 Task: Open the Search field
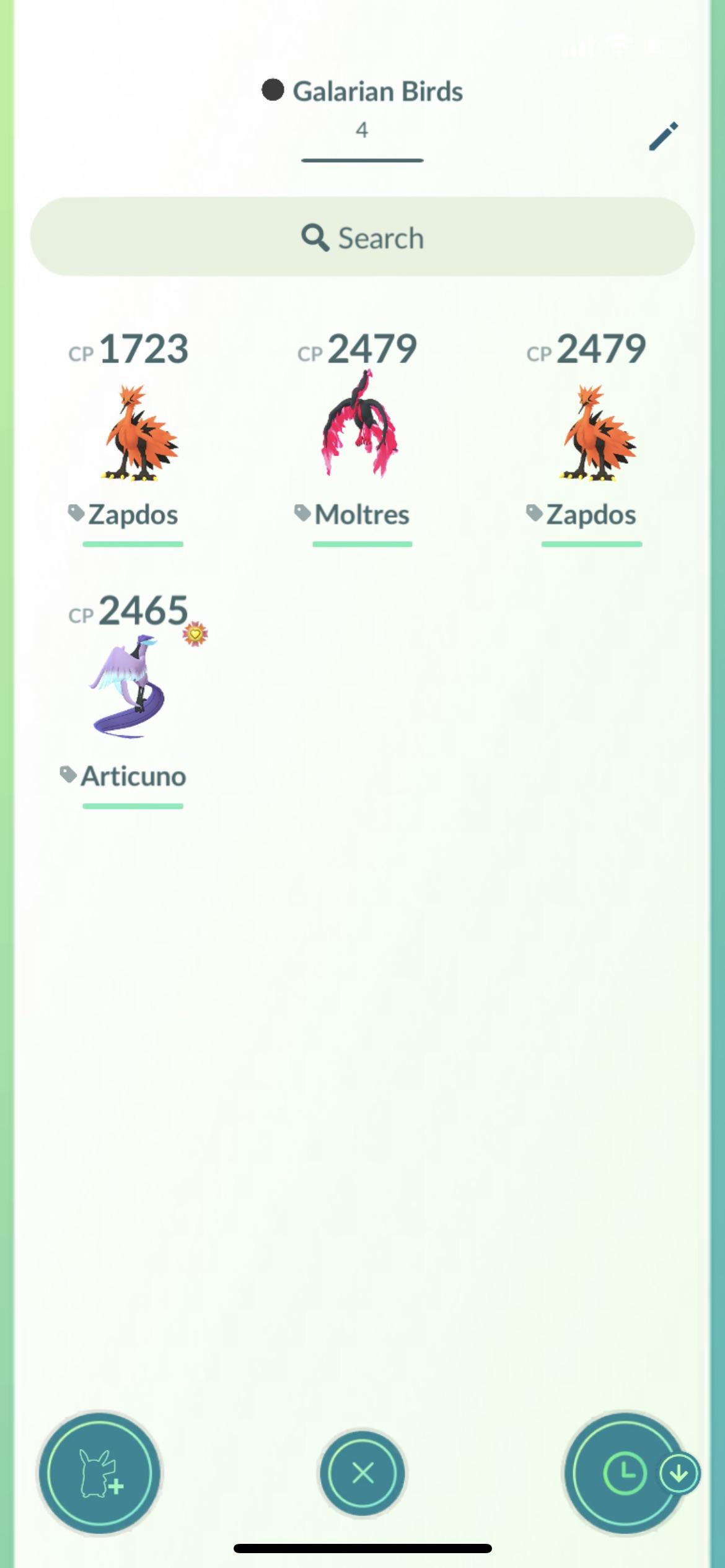click(x=362, y=237)
